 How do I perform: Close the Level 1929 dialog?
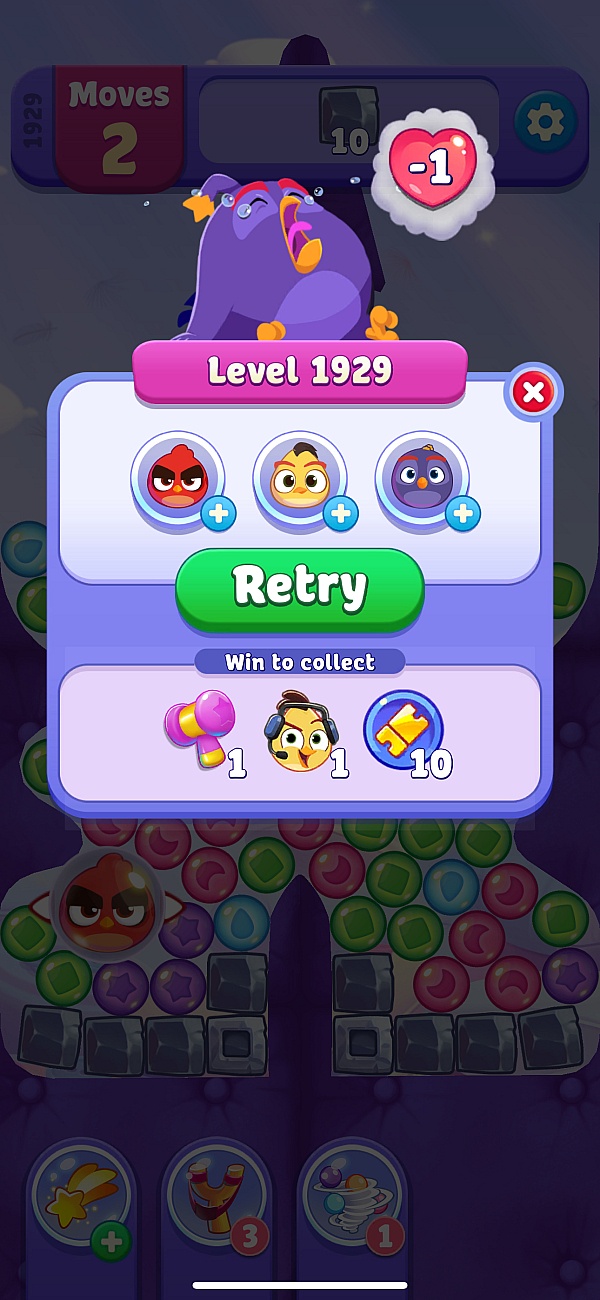tap(533, 393)
